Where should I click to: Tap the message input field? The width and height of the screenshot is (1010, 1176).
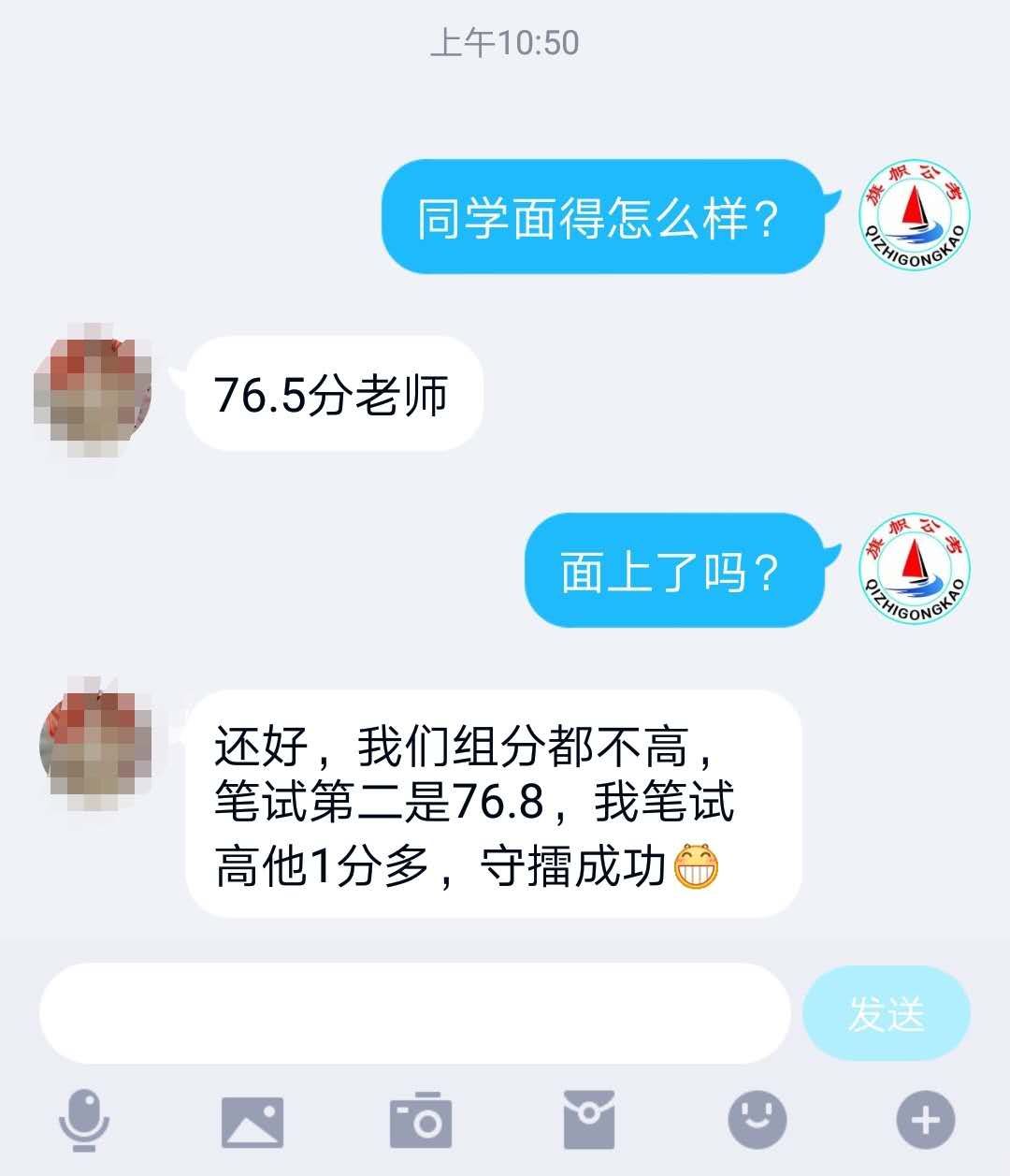414,1013
